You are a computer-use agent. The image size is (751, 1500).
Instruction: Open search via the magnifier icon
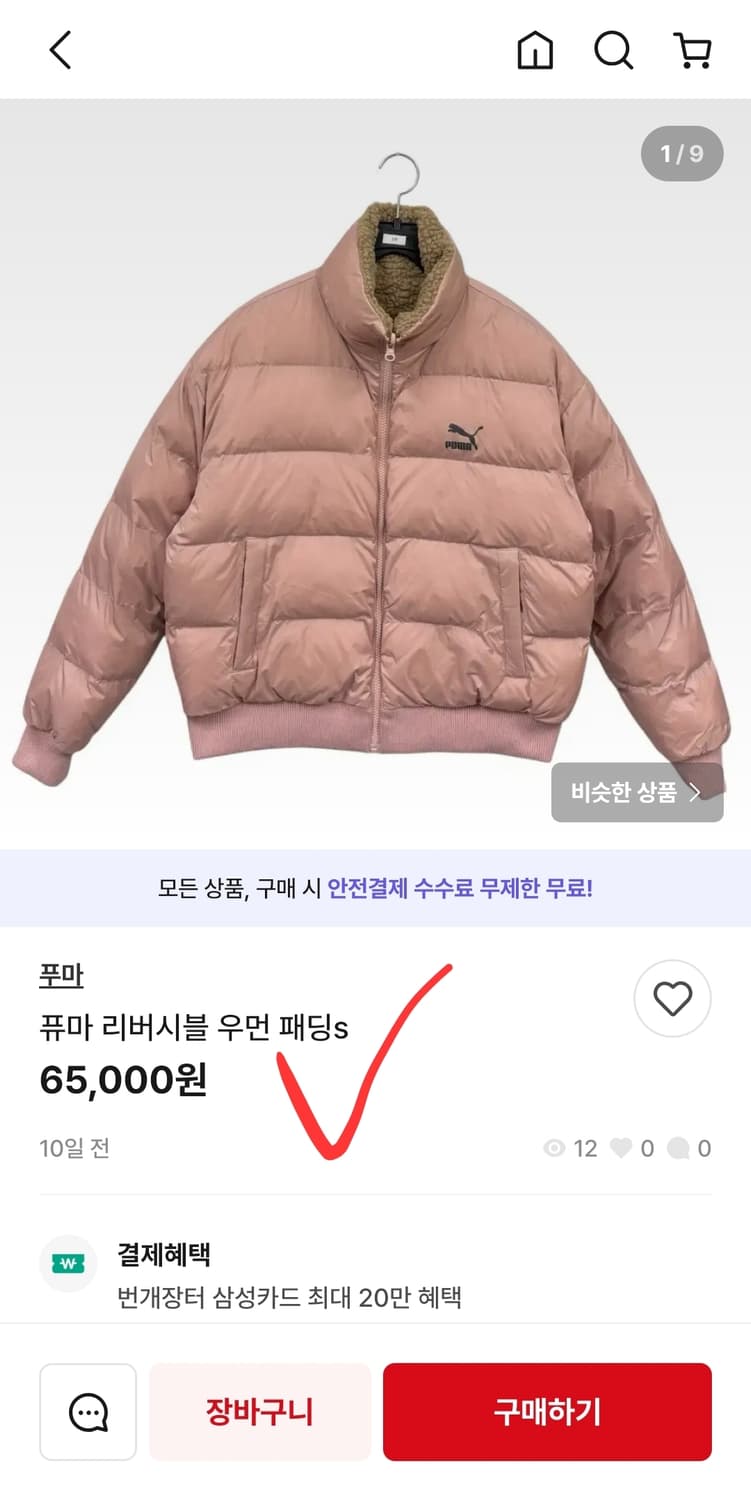pos(613,49)
